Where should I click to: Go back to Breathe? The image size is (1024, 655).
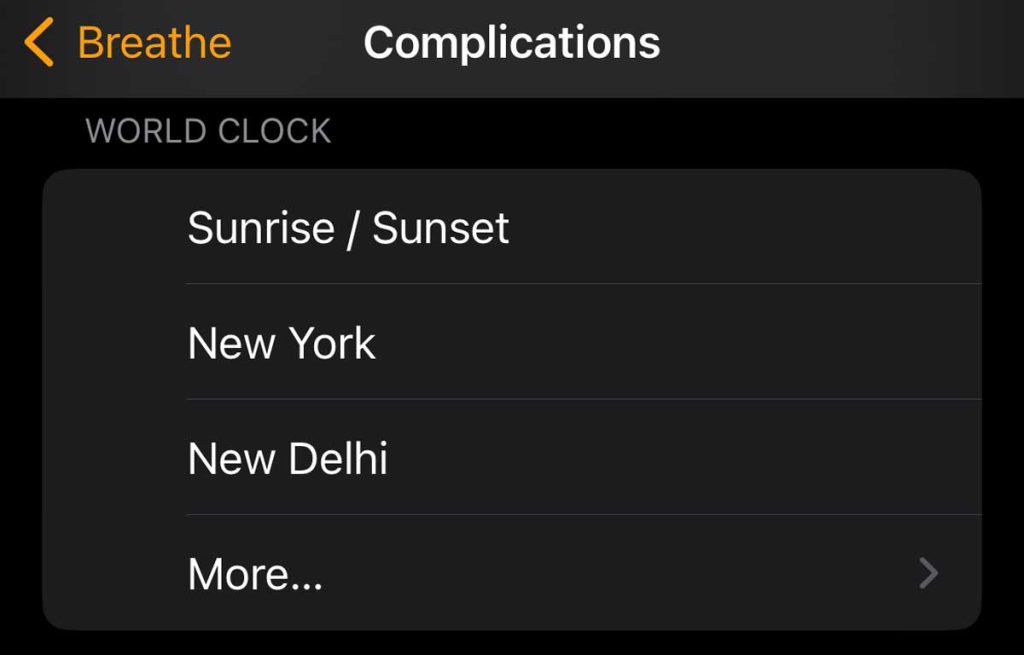[128, 44]
